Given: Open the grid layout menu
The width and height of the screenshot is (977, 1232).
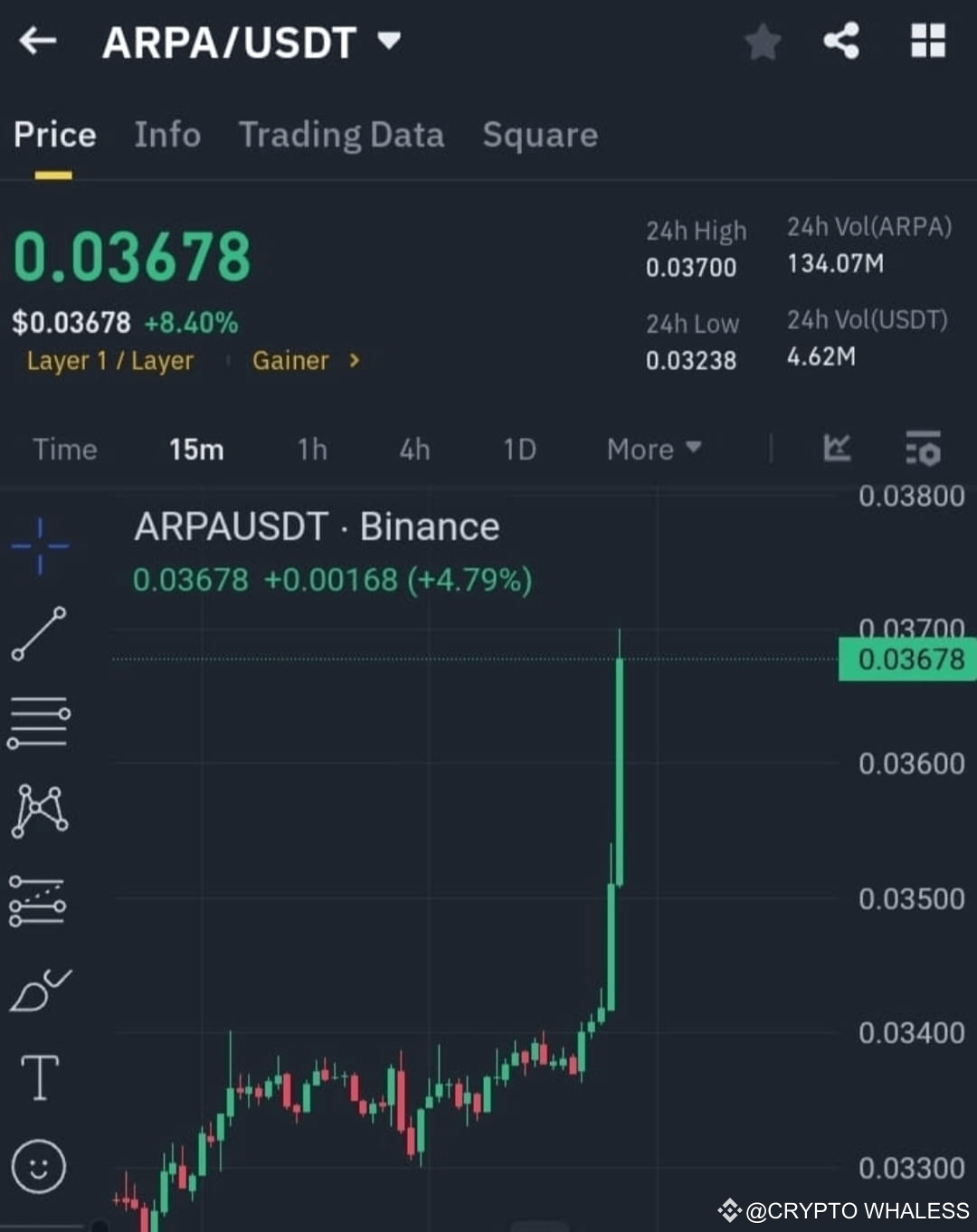Looking at the screenshot, I should tap(926, 41).
